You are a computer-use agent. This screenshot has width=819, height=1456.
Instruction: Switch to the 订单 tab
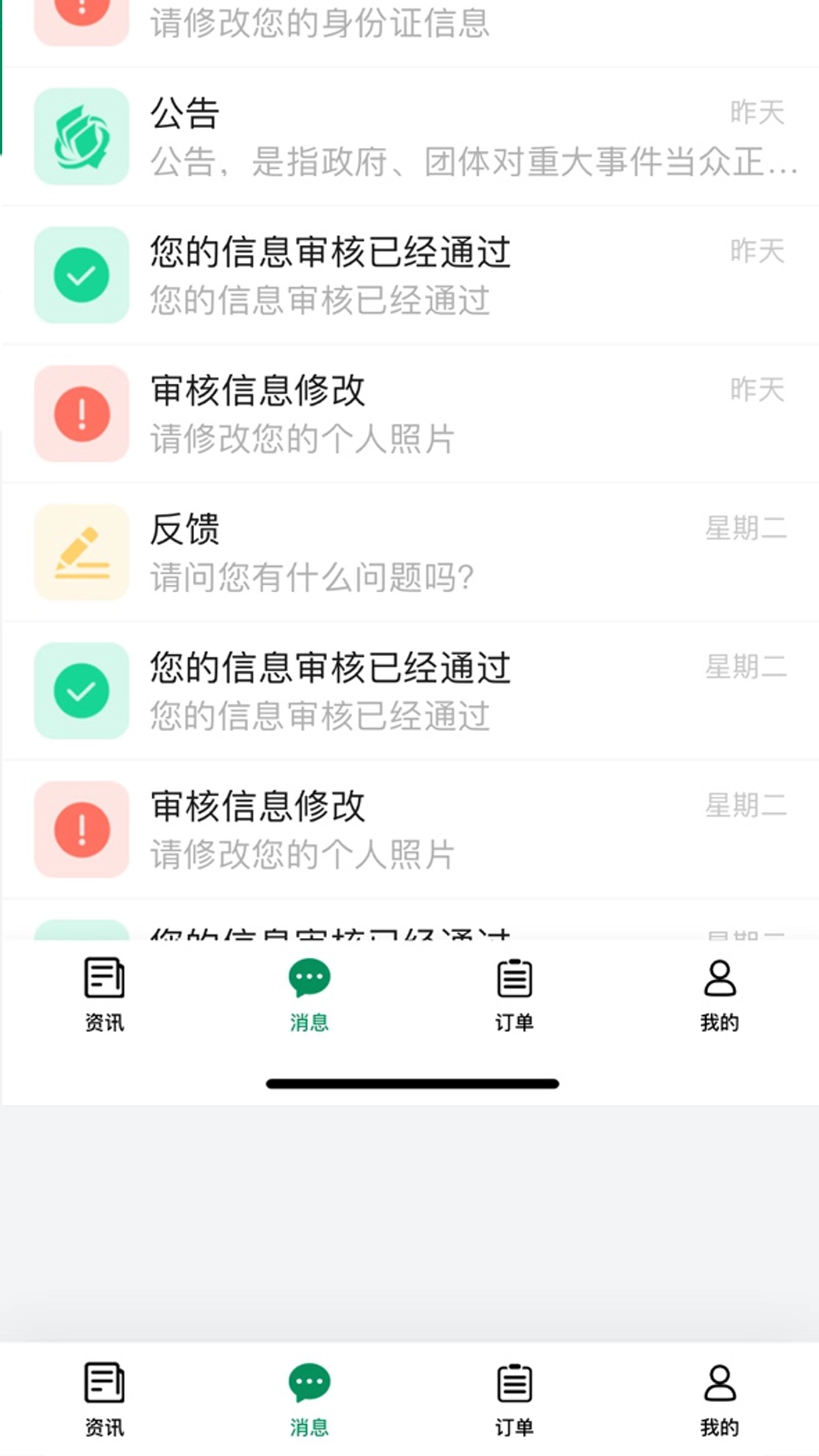tap(514, 993)
